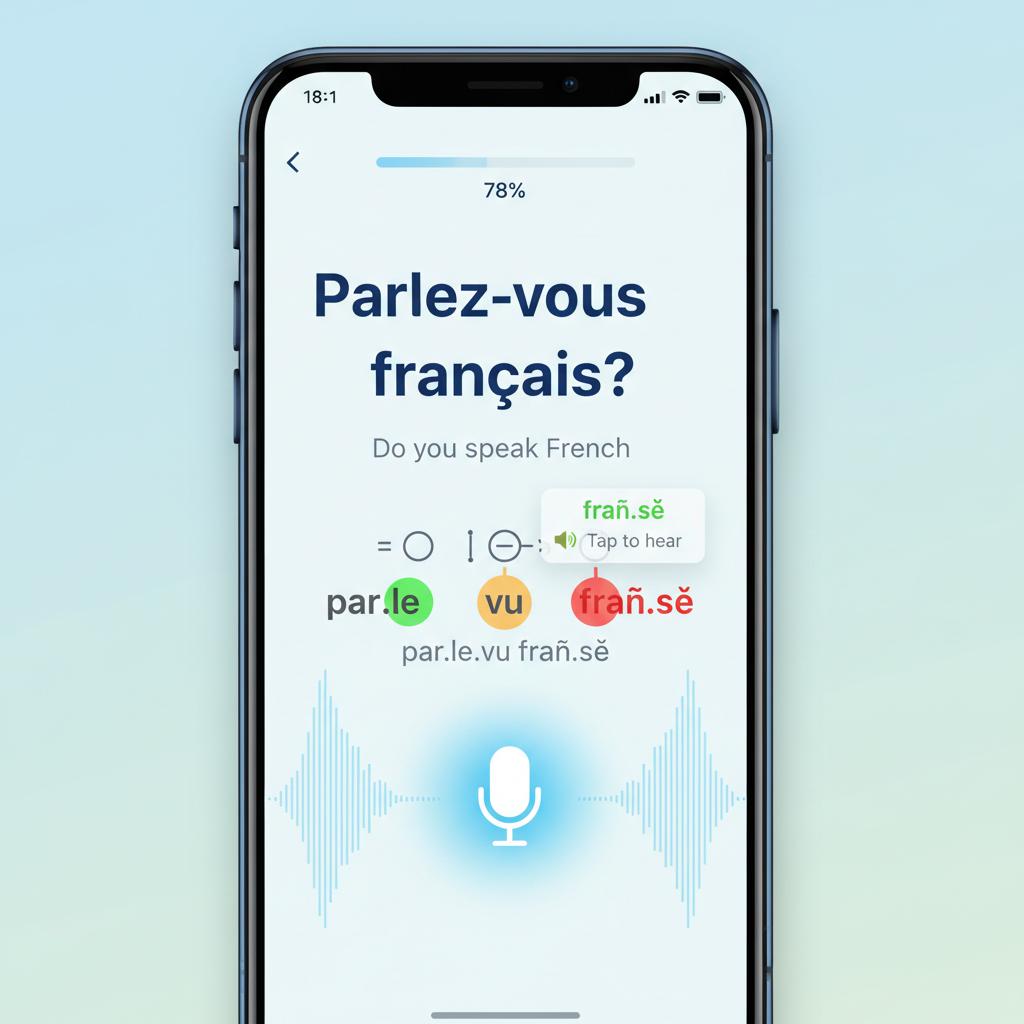
Task: Select the green par.le syllable chip
Action: (408, 602)
